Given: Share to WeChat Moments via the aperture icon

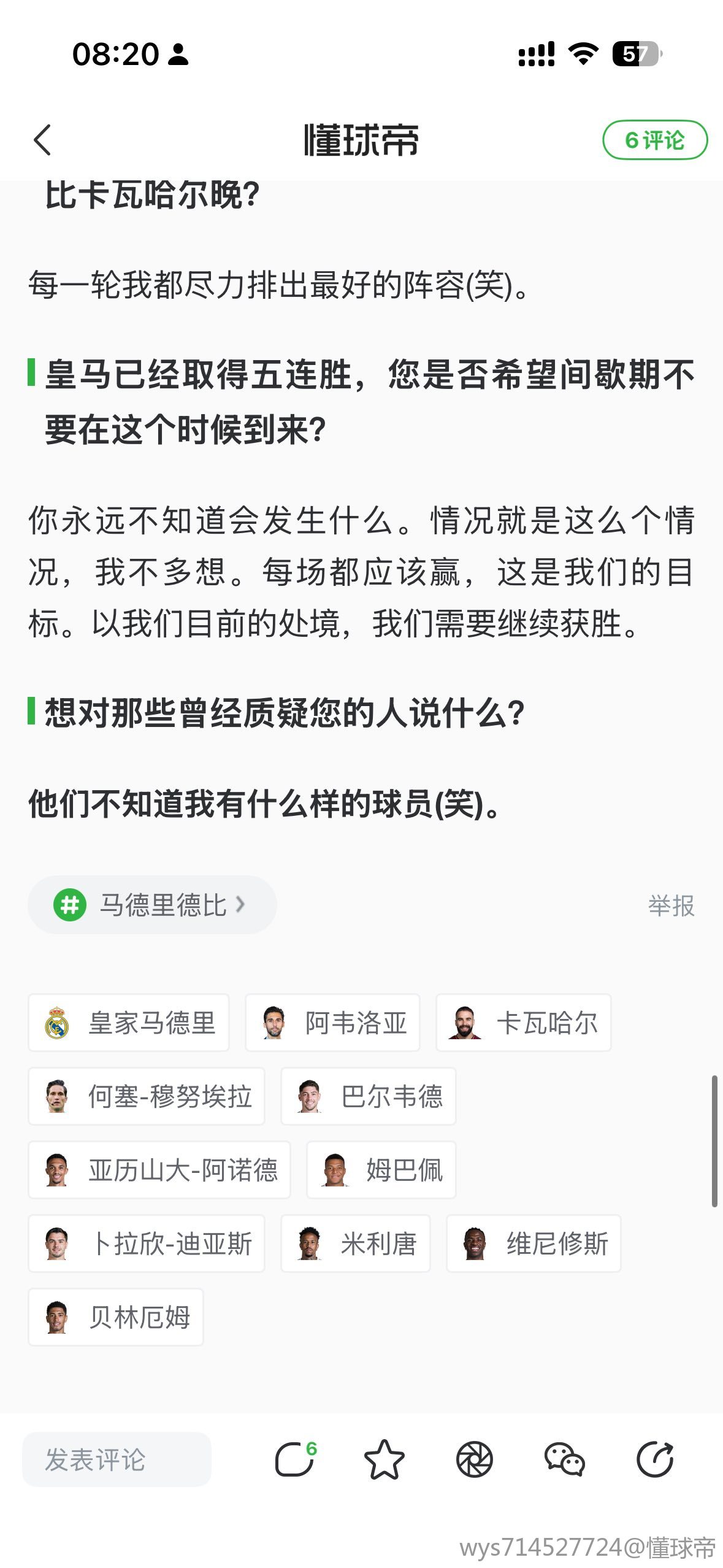Looking at the screenshot, I should click(474, 1459).
